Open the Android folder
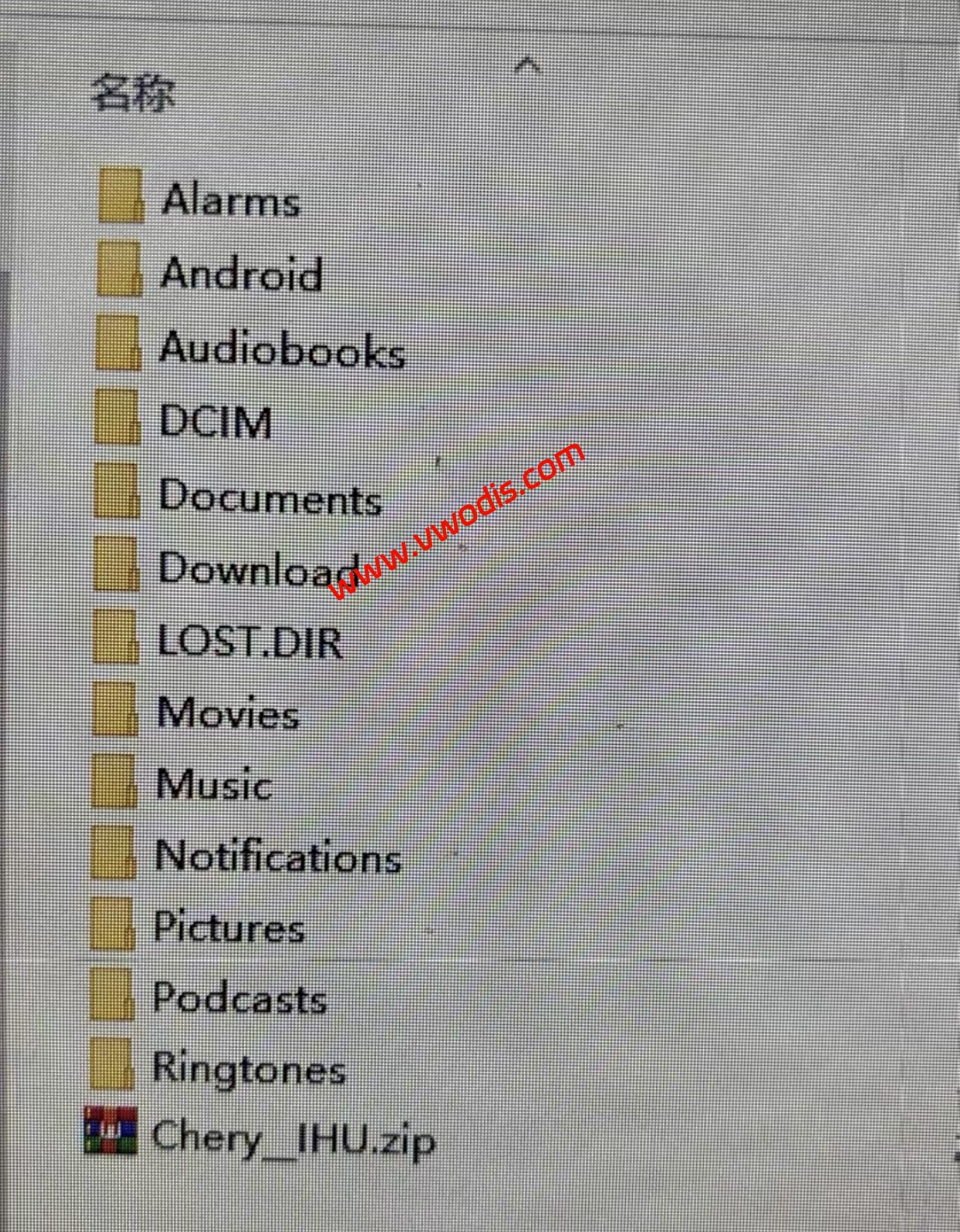The width and height of the screenshot is (960, 1232). pos(241,274)
